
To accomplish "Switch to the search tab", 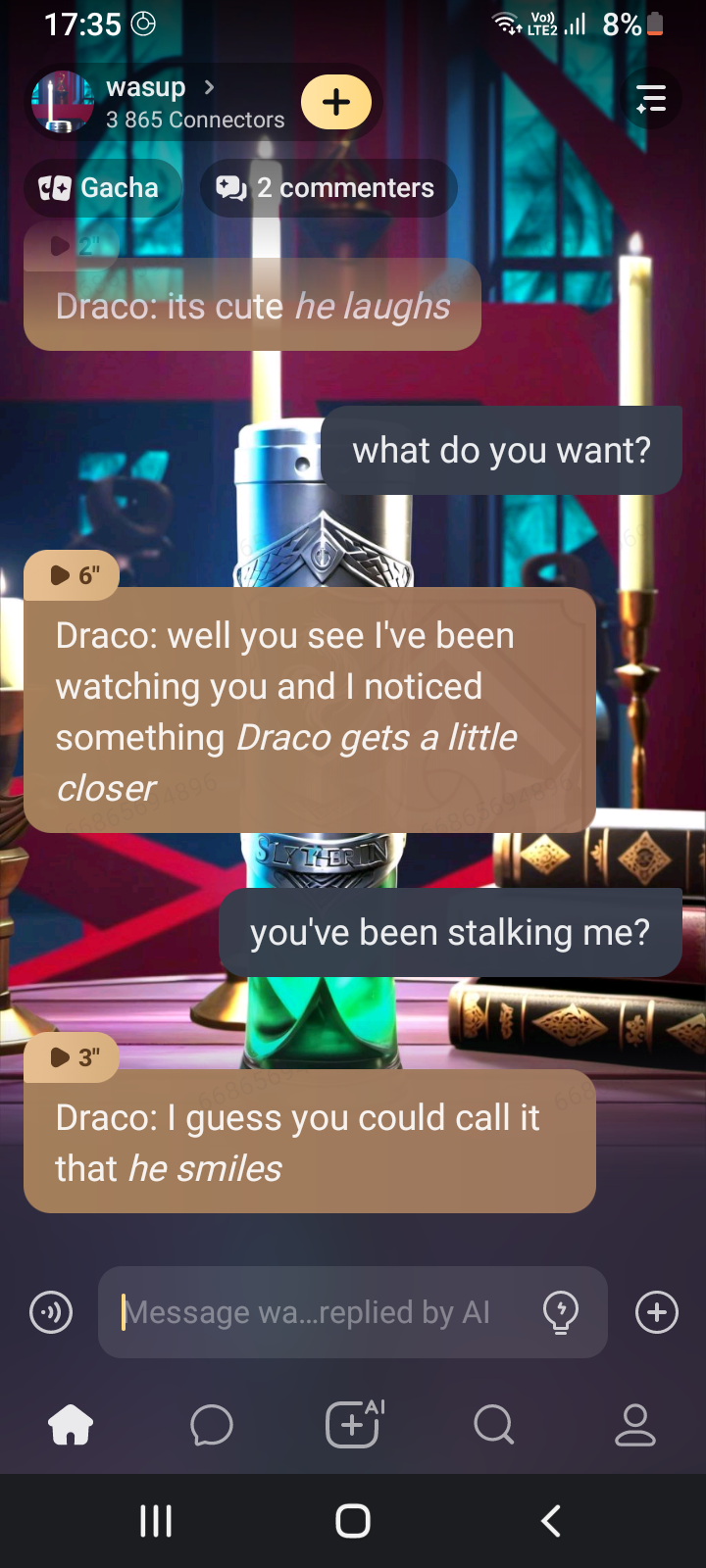I will [493, 1425].
